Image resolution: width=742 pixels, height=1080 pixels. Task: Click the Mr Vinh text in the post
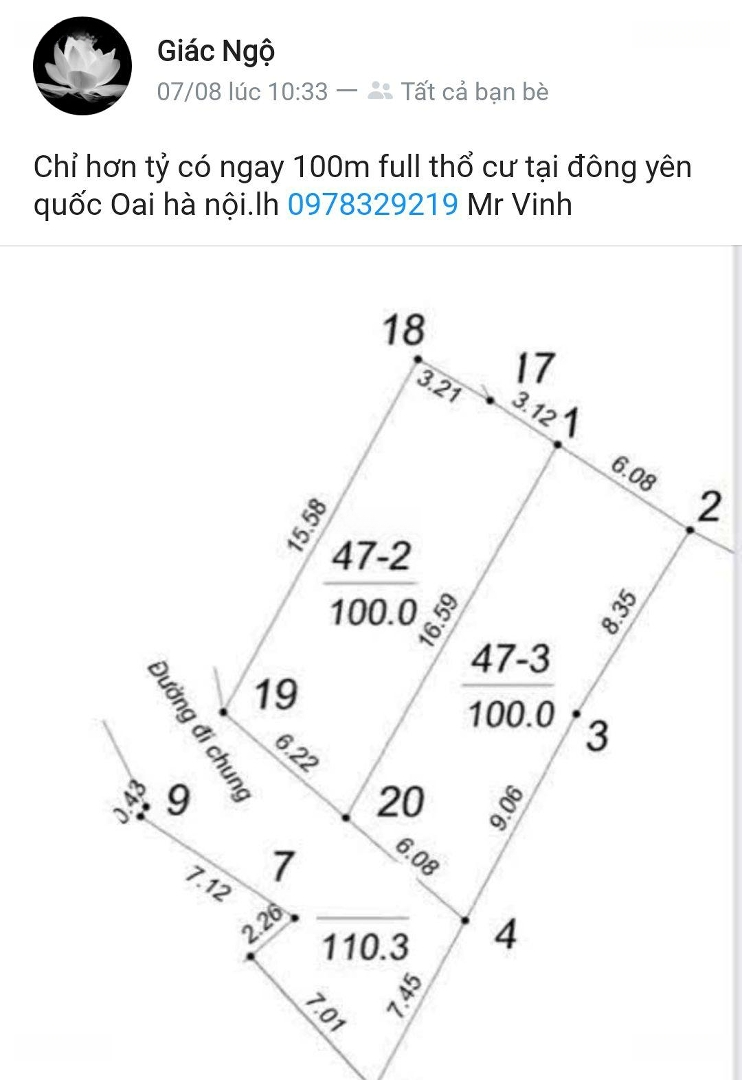coord(519,206)
